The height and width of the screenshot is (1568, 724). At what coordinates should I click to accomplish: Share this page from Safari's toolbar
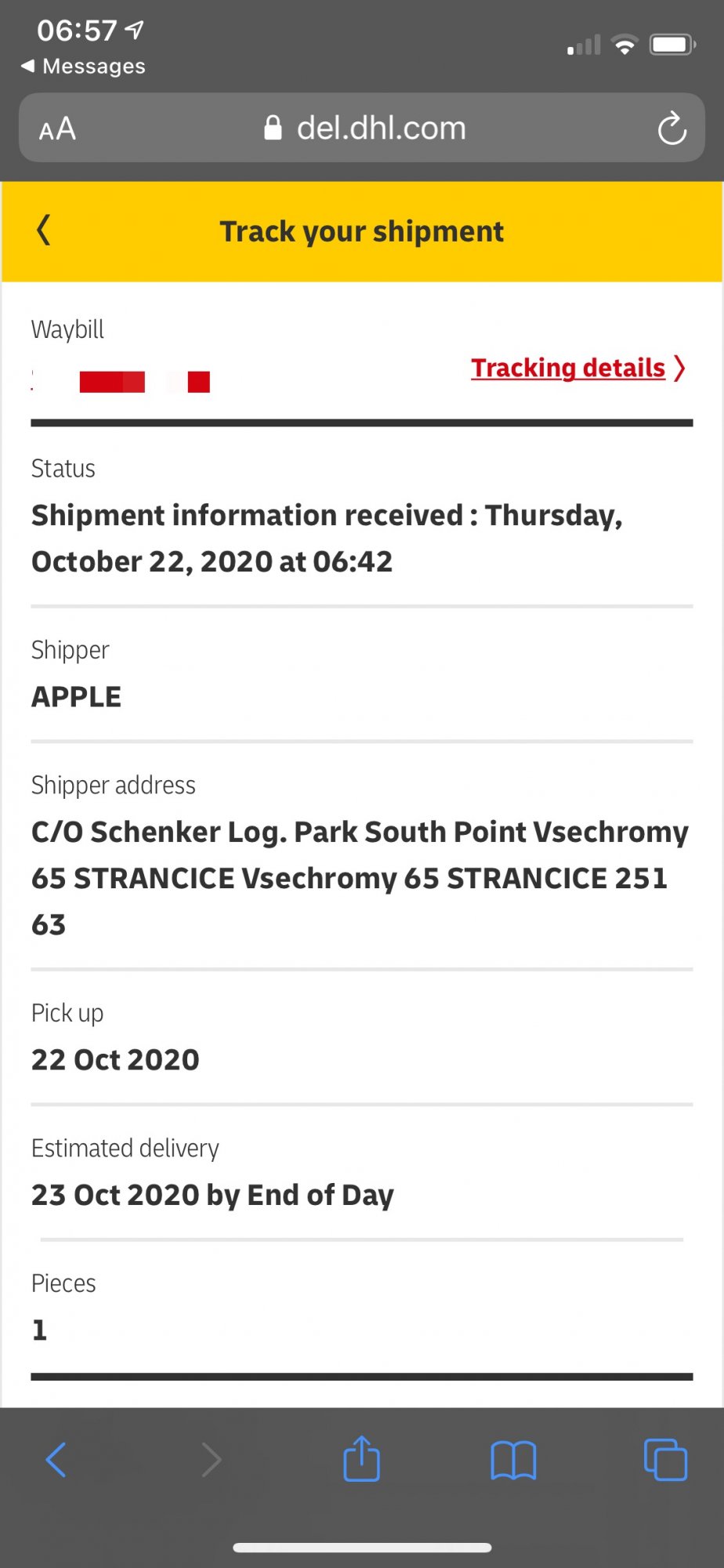pos(361,1458)
